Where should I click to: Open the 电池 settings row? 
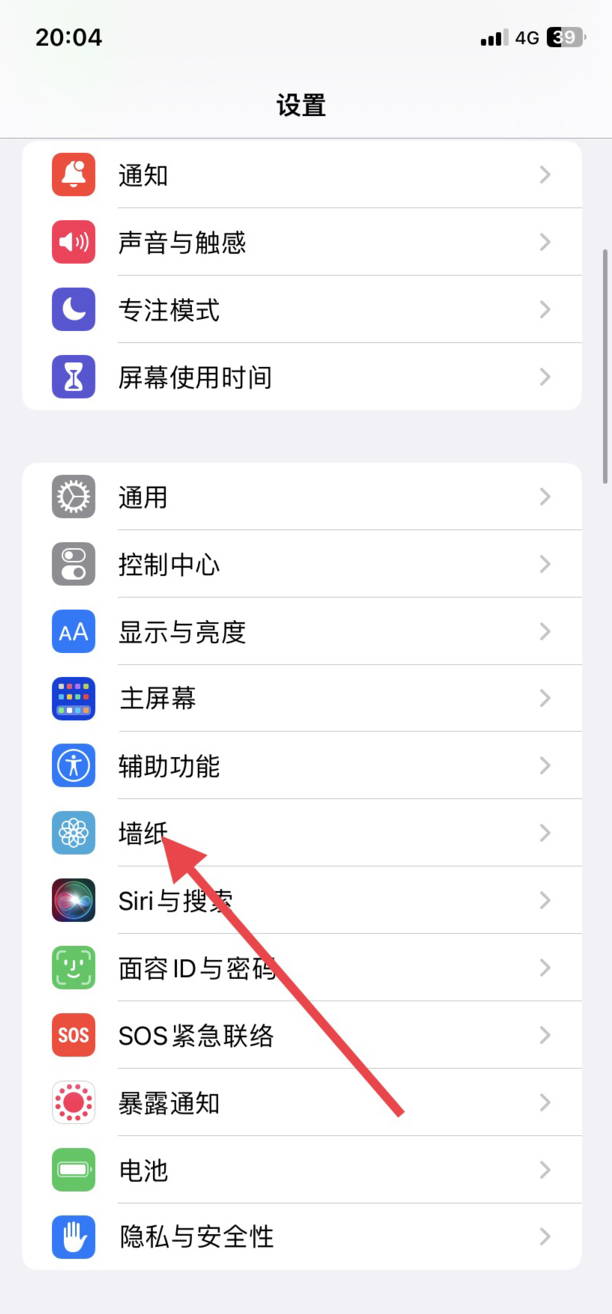302,1169
